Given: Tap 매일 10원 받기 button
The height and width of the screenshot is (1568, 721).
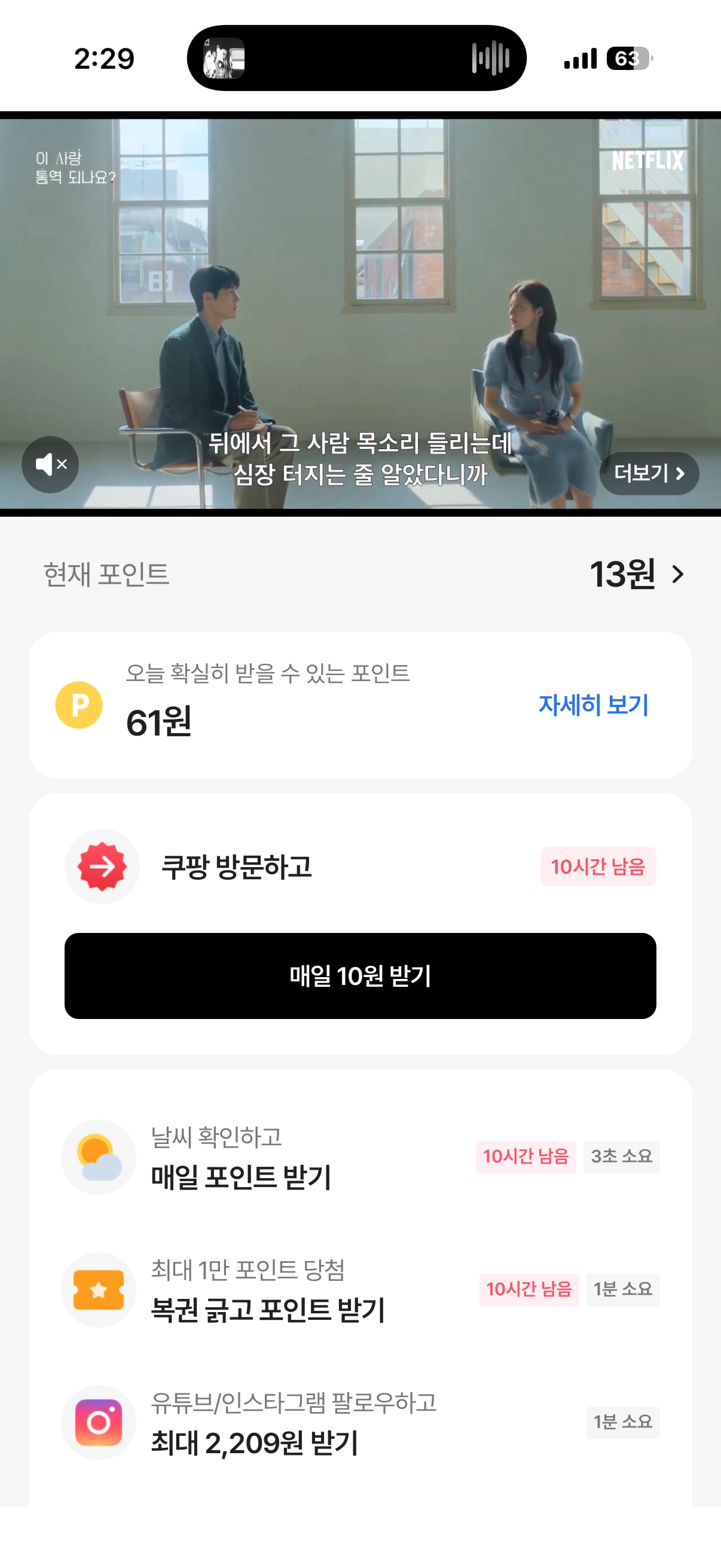Looking at the screenshot, I should [x=360, y=976].
